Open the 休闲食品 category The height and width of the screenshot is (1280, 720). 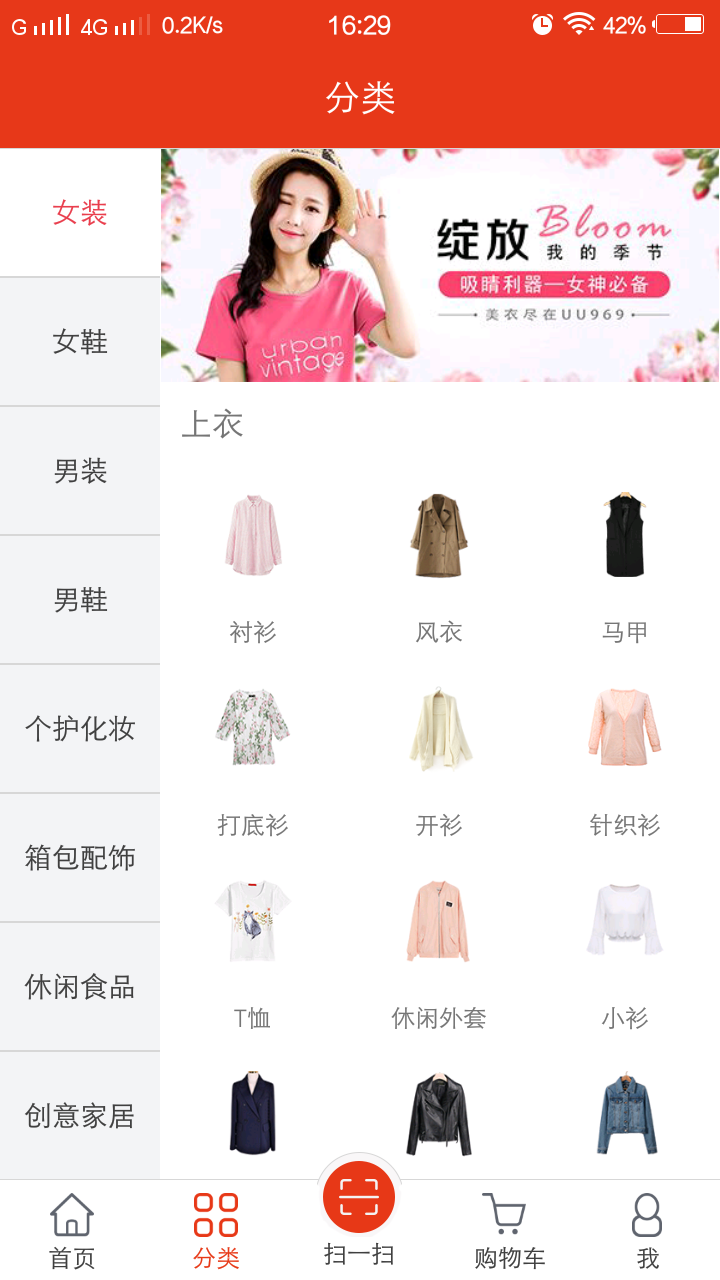[x=80, y=987]
